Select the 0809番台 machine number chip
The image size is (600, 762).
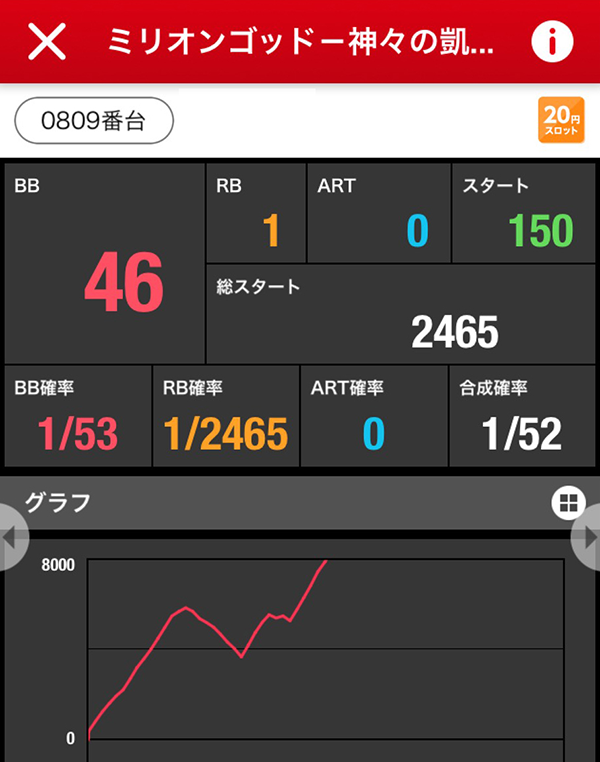click(94, 121)
